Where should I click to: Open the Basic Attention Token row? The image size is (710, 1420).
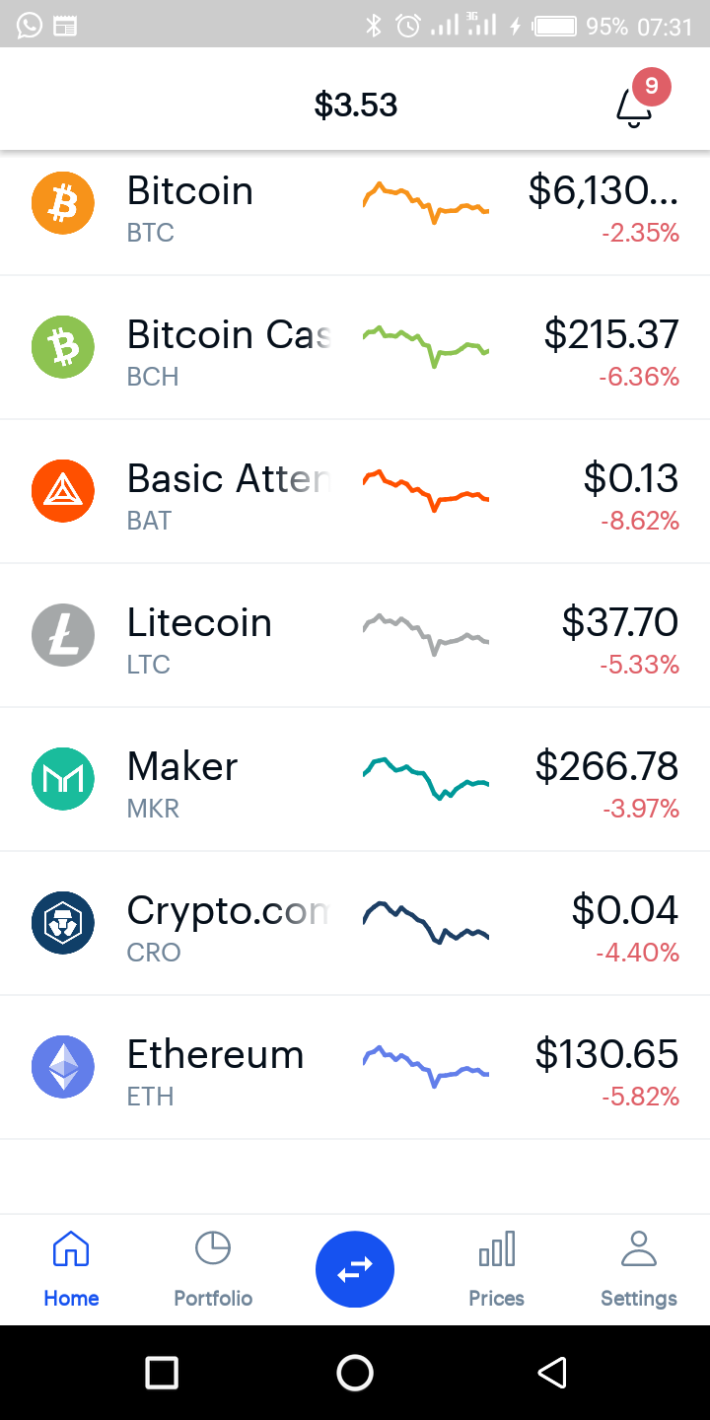[x=355, y=491]
